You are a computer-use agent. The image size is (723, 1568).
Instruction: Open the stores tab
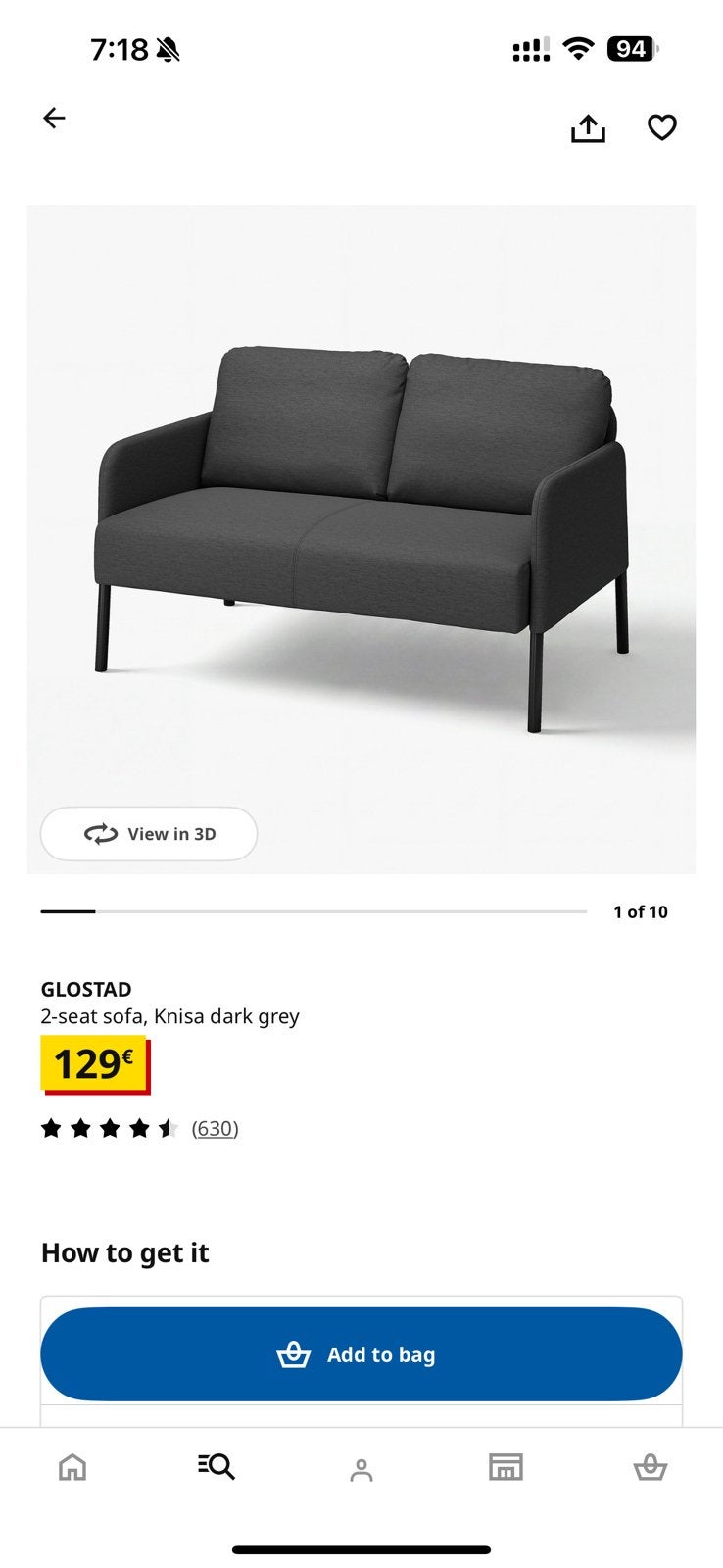pos(506,1467)
